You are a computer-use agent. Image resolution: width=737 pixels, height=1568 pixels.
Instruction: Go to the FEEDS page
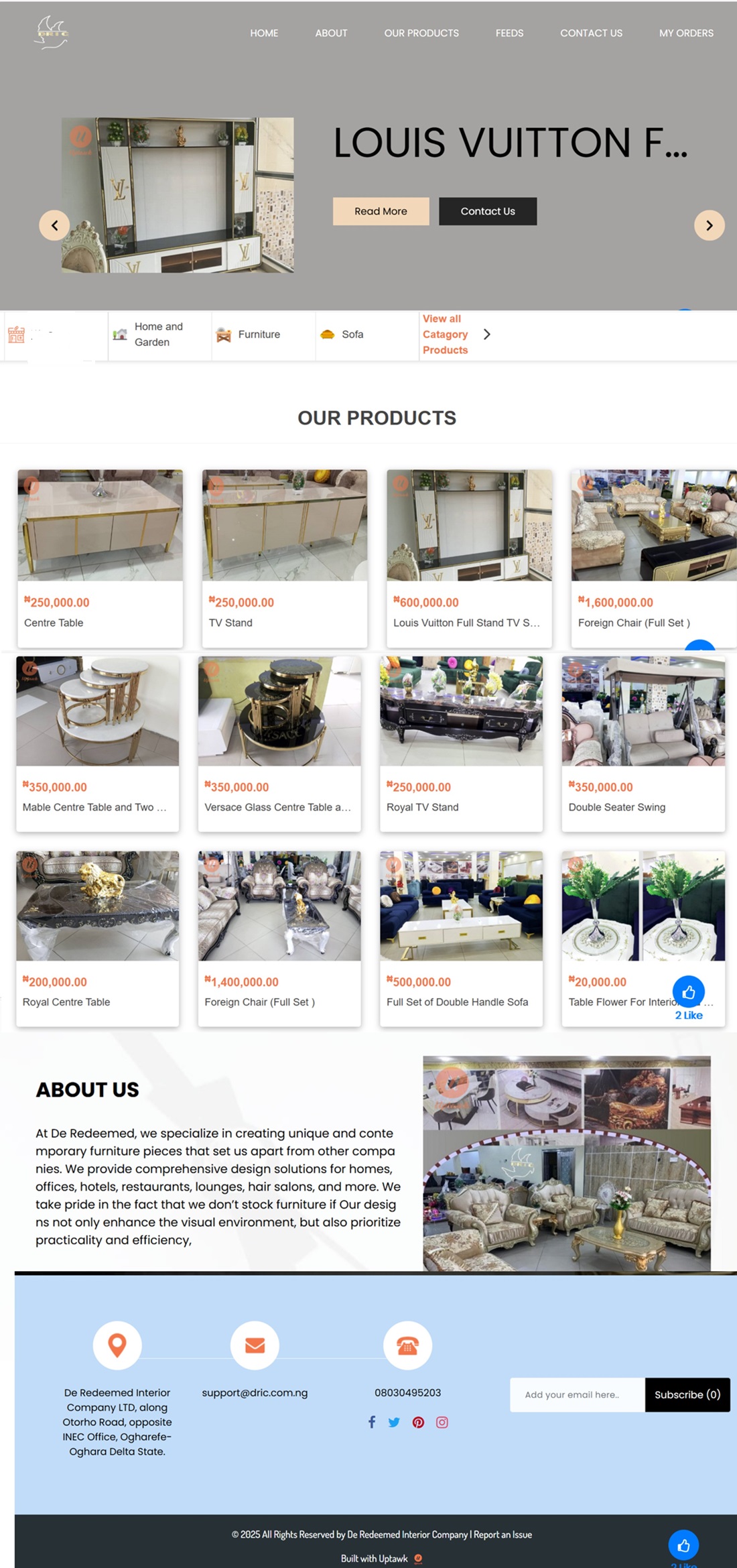[509, 33]
